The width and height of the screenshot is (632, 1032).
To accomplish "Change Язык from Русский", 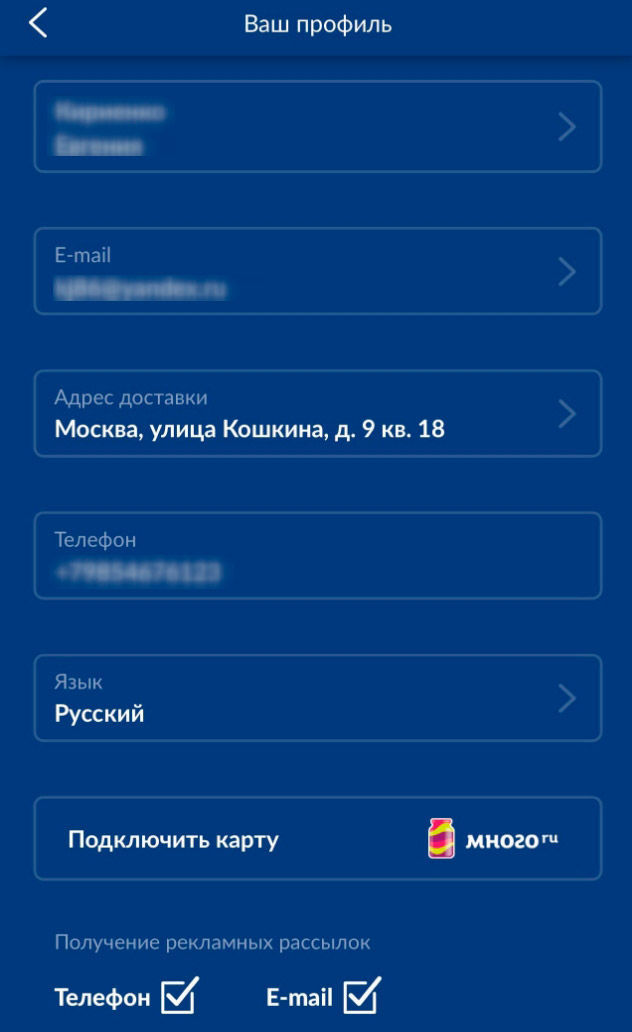I will tap(318, 698).
